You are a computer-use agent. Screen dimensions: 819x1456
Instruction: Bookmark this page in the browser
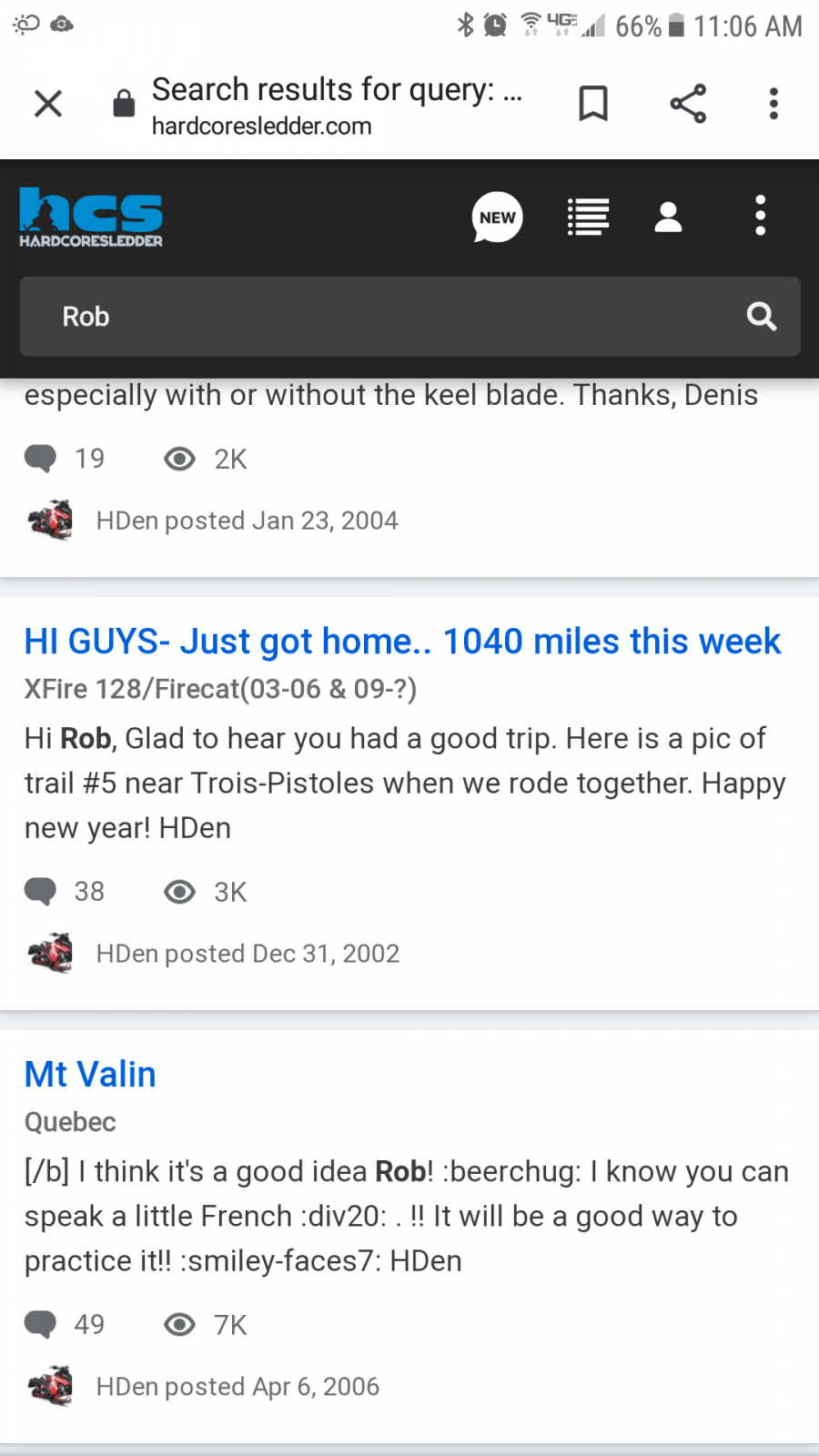point(593,104)
